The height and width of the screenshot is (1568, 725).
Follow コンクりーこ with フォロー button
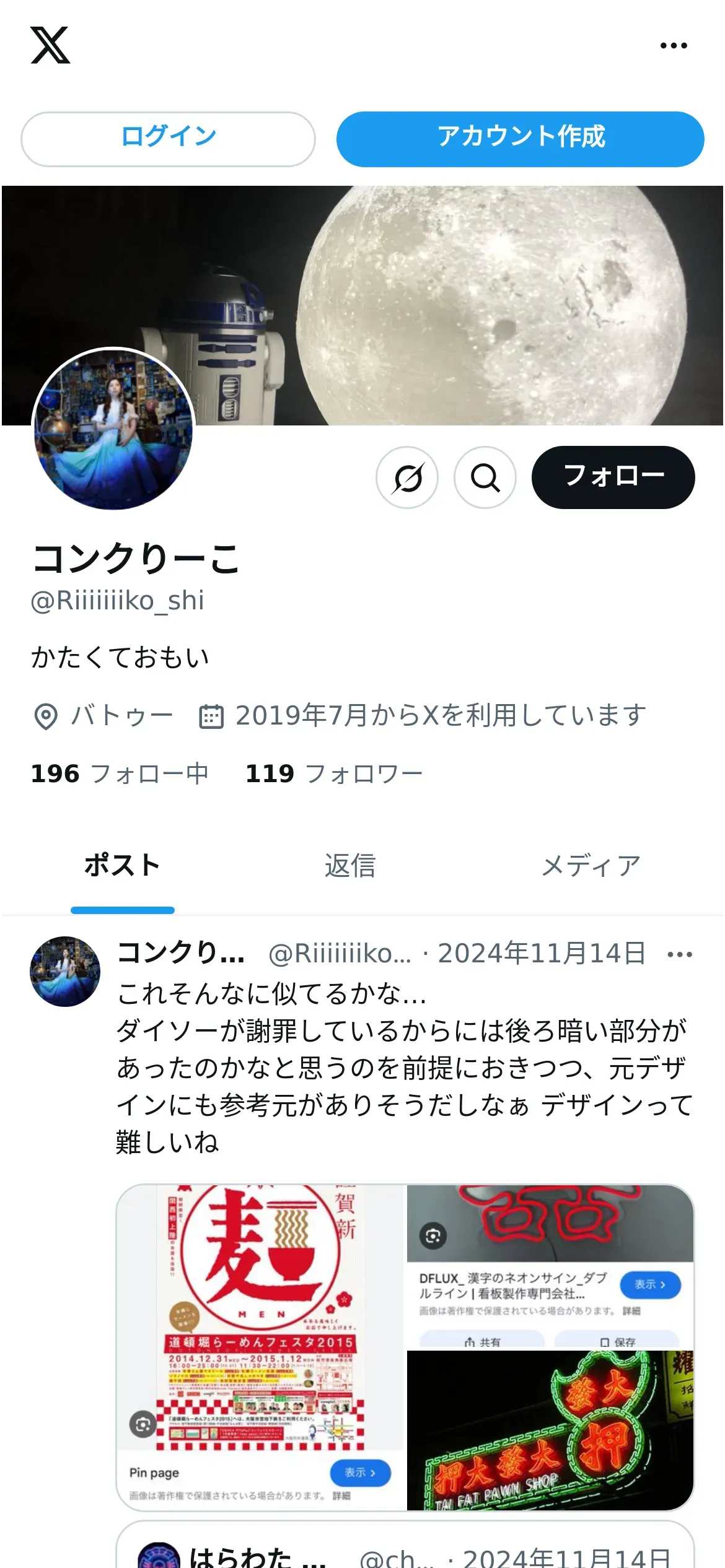[x=613, y=477]
